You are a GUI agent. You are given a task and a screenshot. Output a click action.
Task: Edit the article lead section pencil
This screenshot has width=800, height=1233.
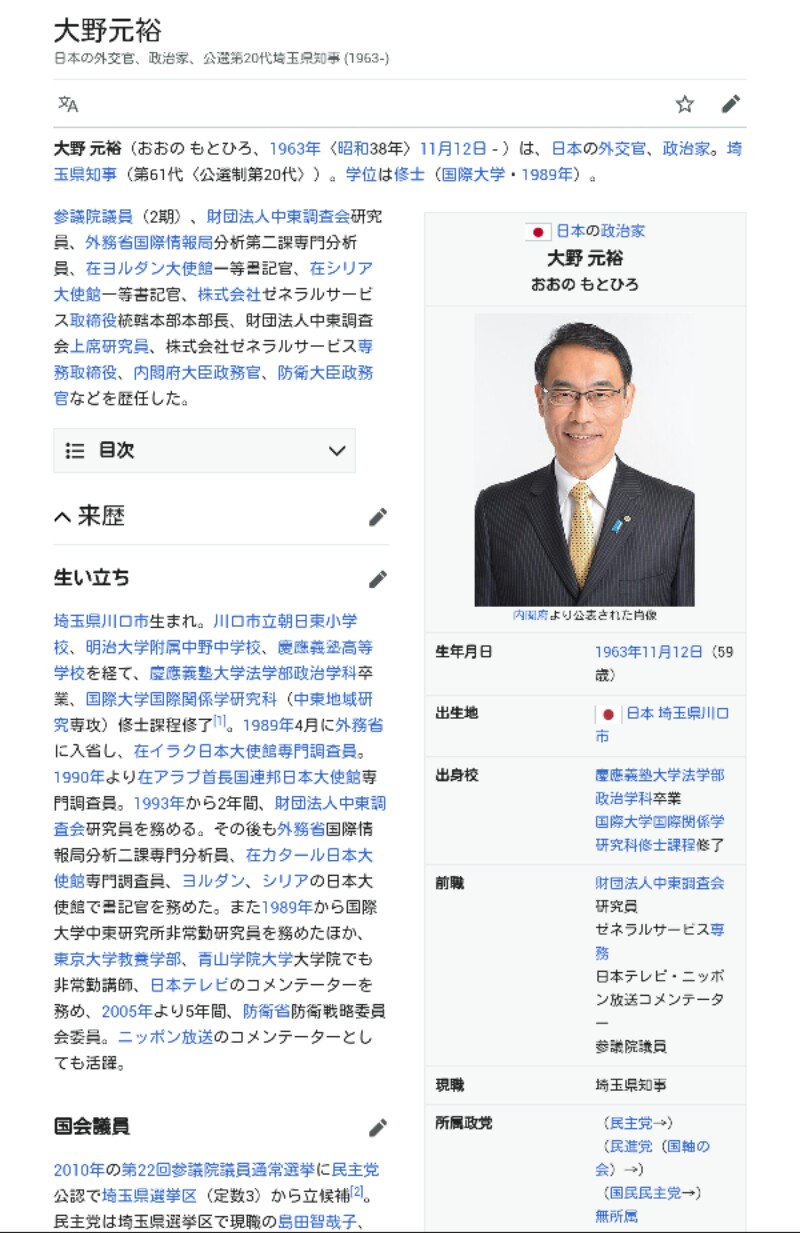click(x=731, y=104)
